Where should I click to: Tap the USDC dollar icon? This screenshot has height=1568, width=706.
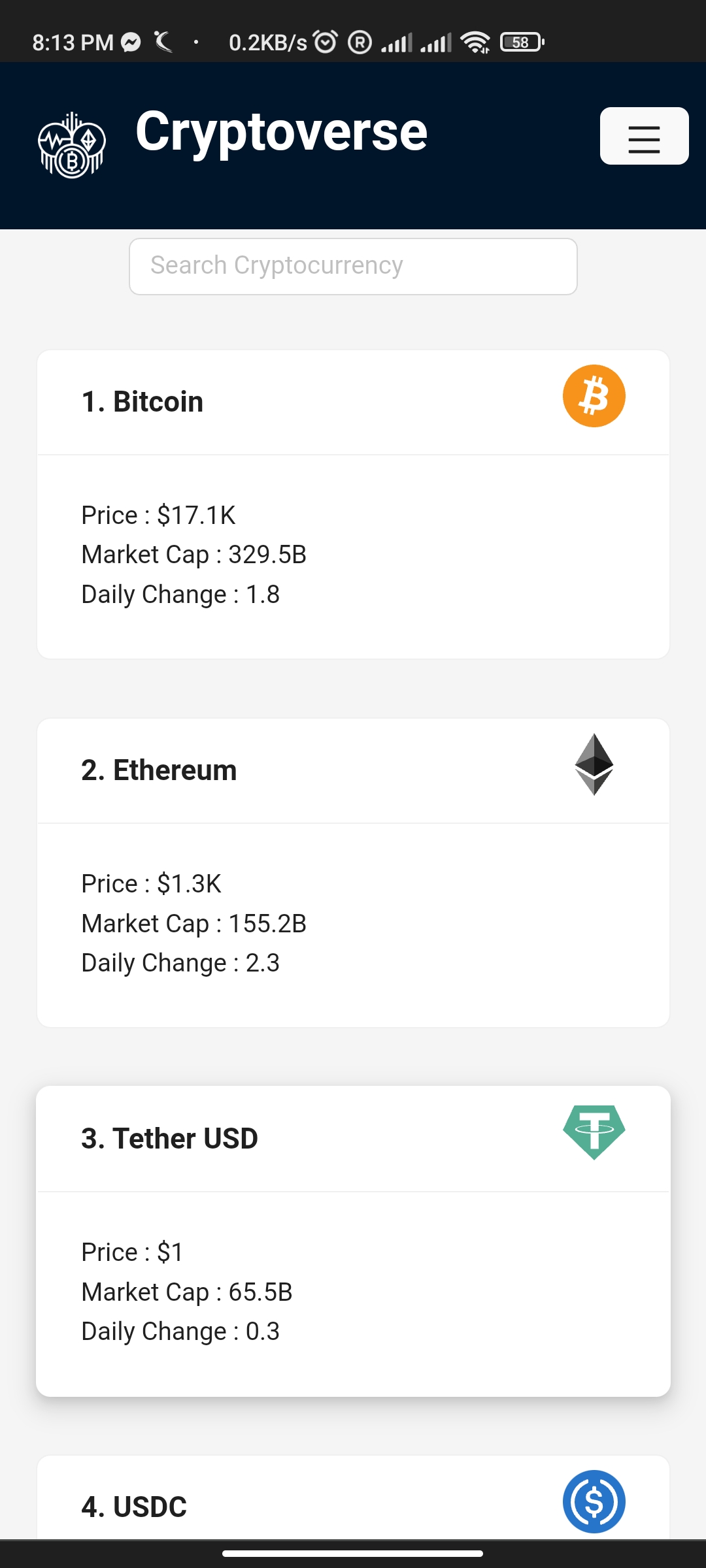pyautogui.click(x=594, y=1501)
